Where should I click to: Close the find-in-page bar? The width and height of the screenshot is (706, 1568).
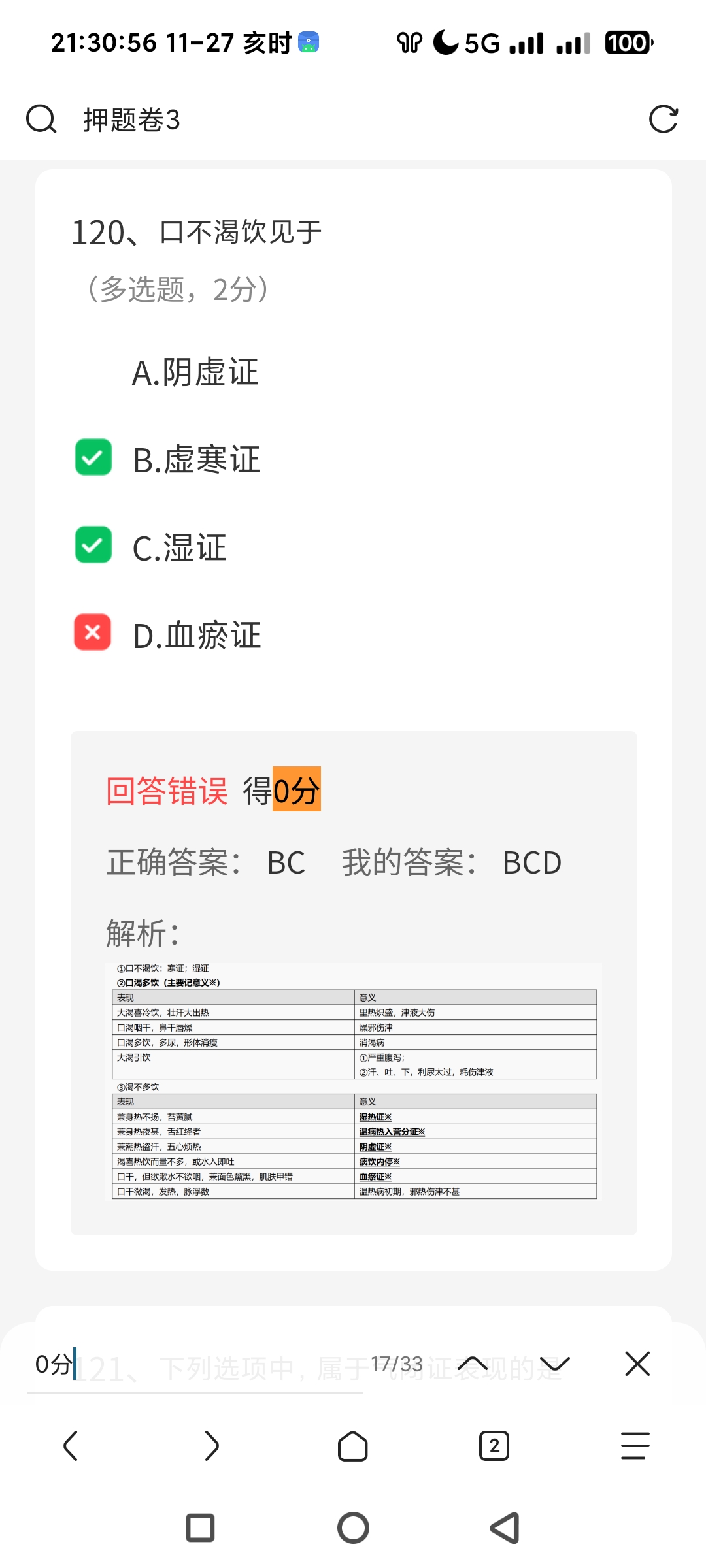pos(637,1364)
